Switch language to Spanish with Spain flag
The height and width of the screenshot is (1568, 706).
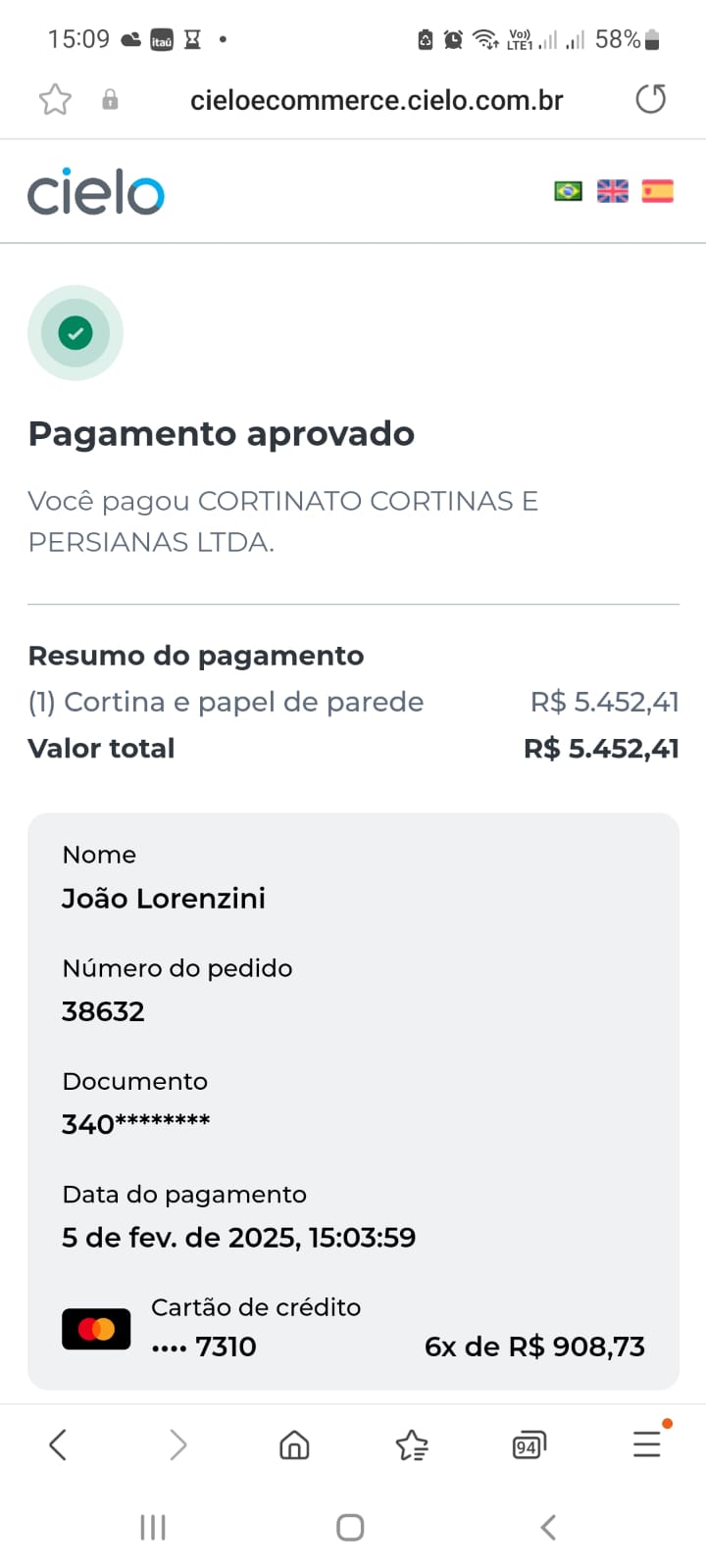(658, 190)
